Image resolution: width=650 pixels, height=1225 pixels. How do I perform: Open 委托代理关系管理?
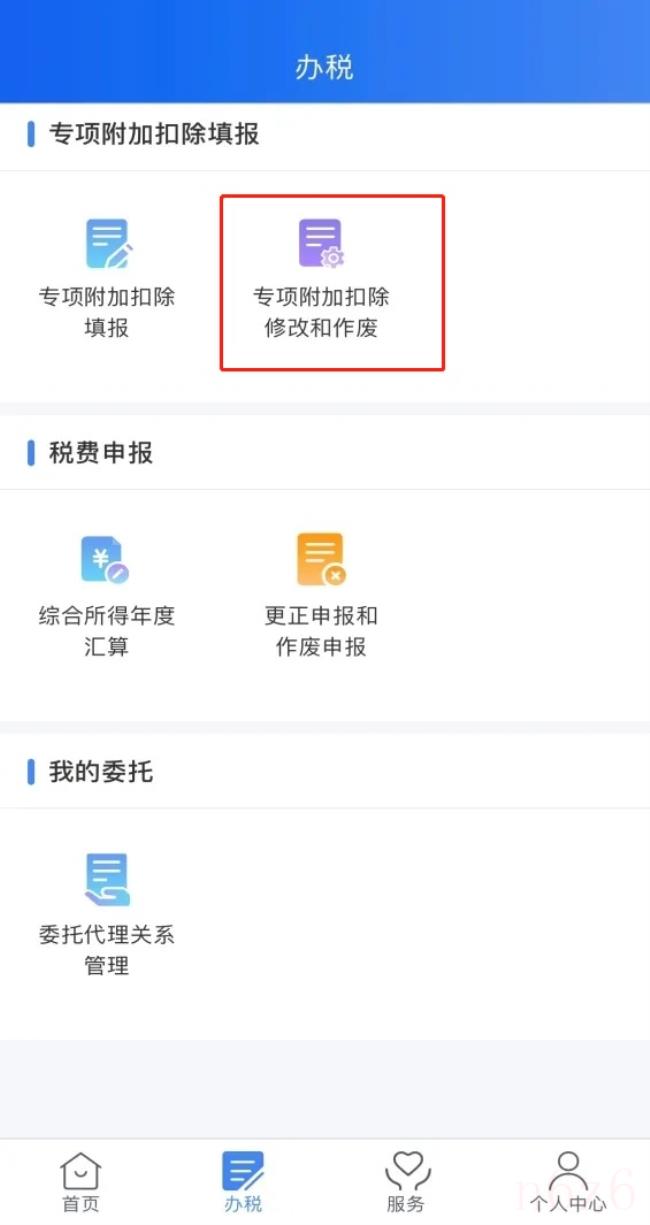107,915
